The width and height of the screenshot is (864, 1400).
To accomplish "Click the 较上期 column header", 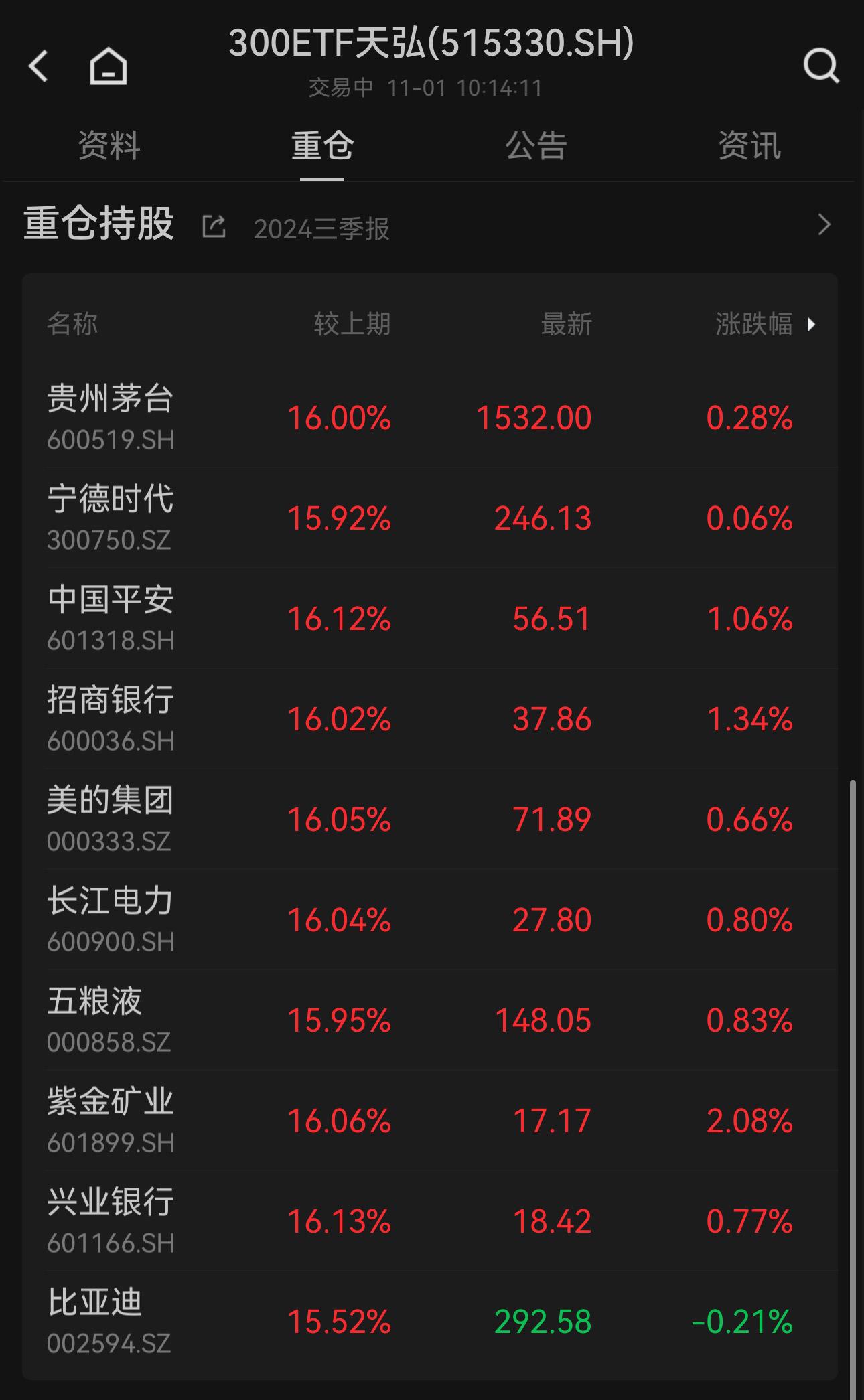I will pyautogui.click(x=350, y=325).
